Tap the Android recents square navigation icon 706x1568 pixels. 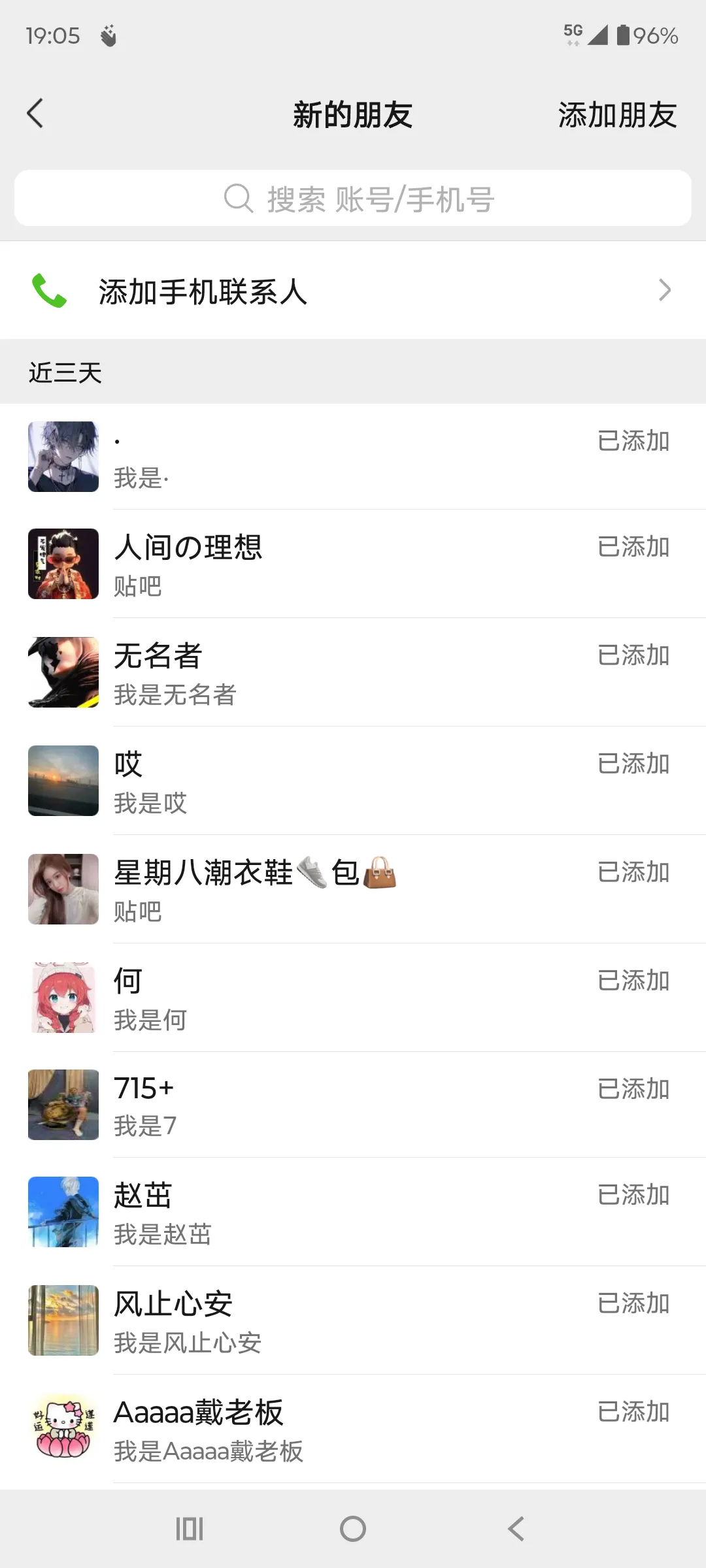click(x=189, y=1529)
